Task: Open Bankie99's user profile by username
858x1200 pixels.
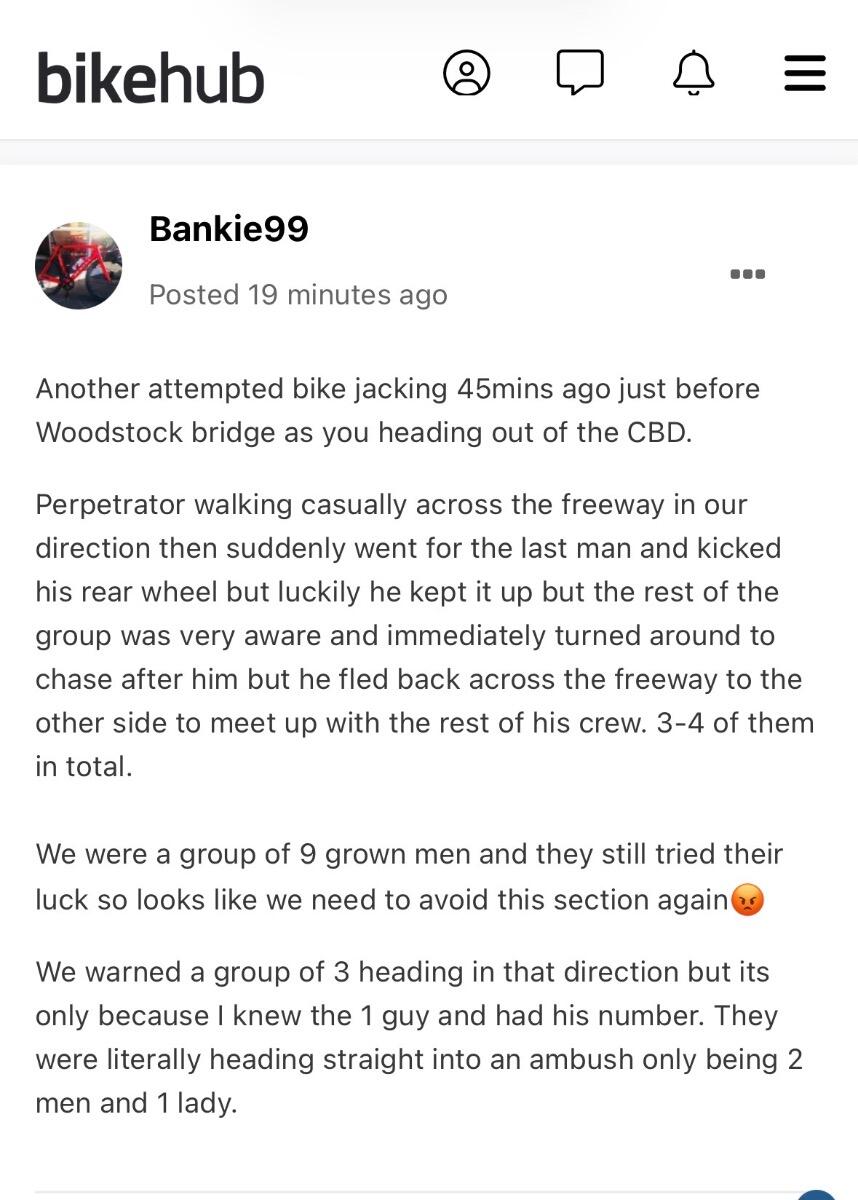Action: (228, 229)
